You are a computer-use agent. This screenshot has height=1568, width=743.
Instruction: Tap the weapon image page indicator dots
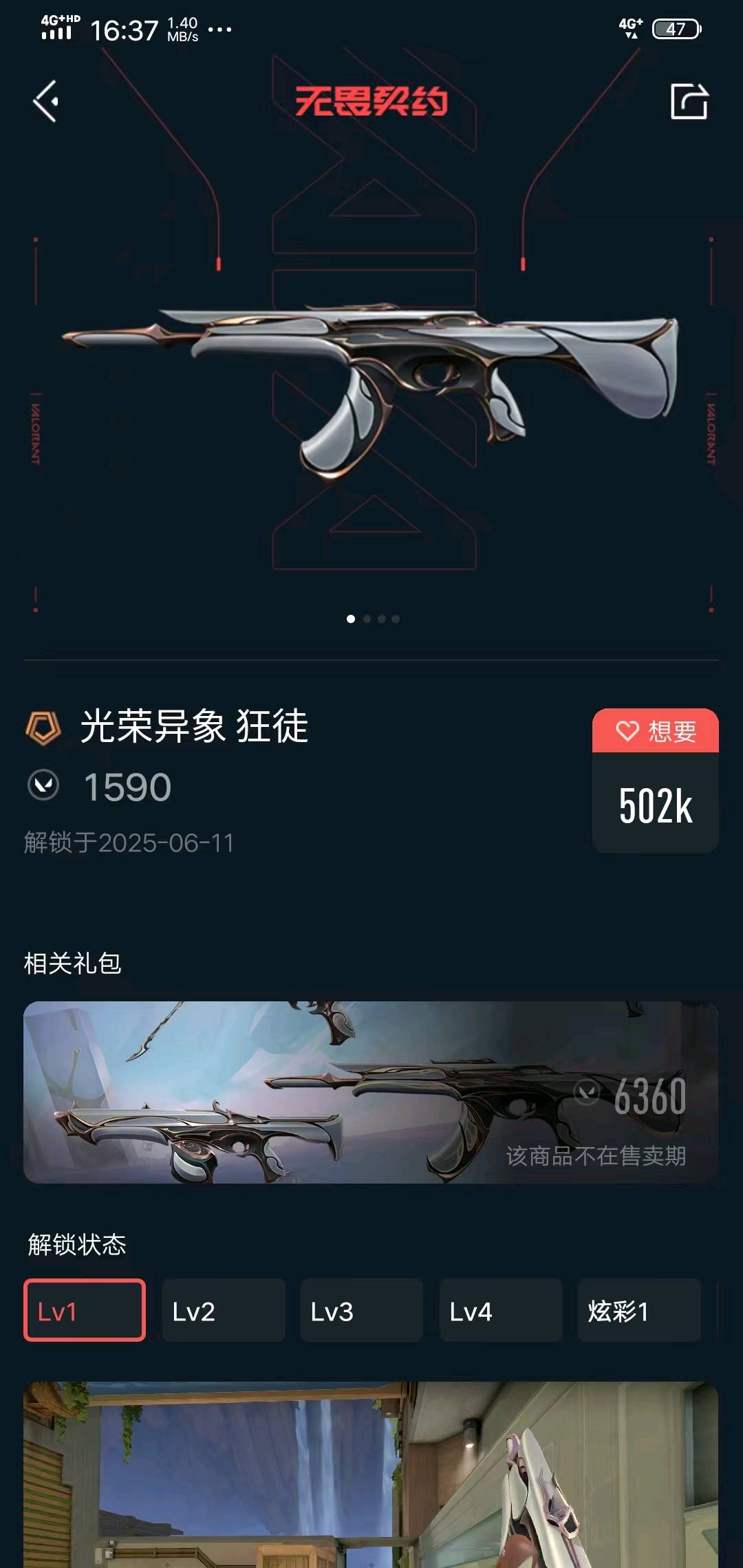pos(373,619)
